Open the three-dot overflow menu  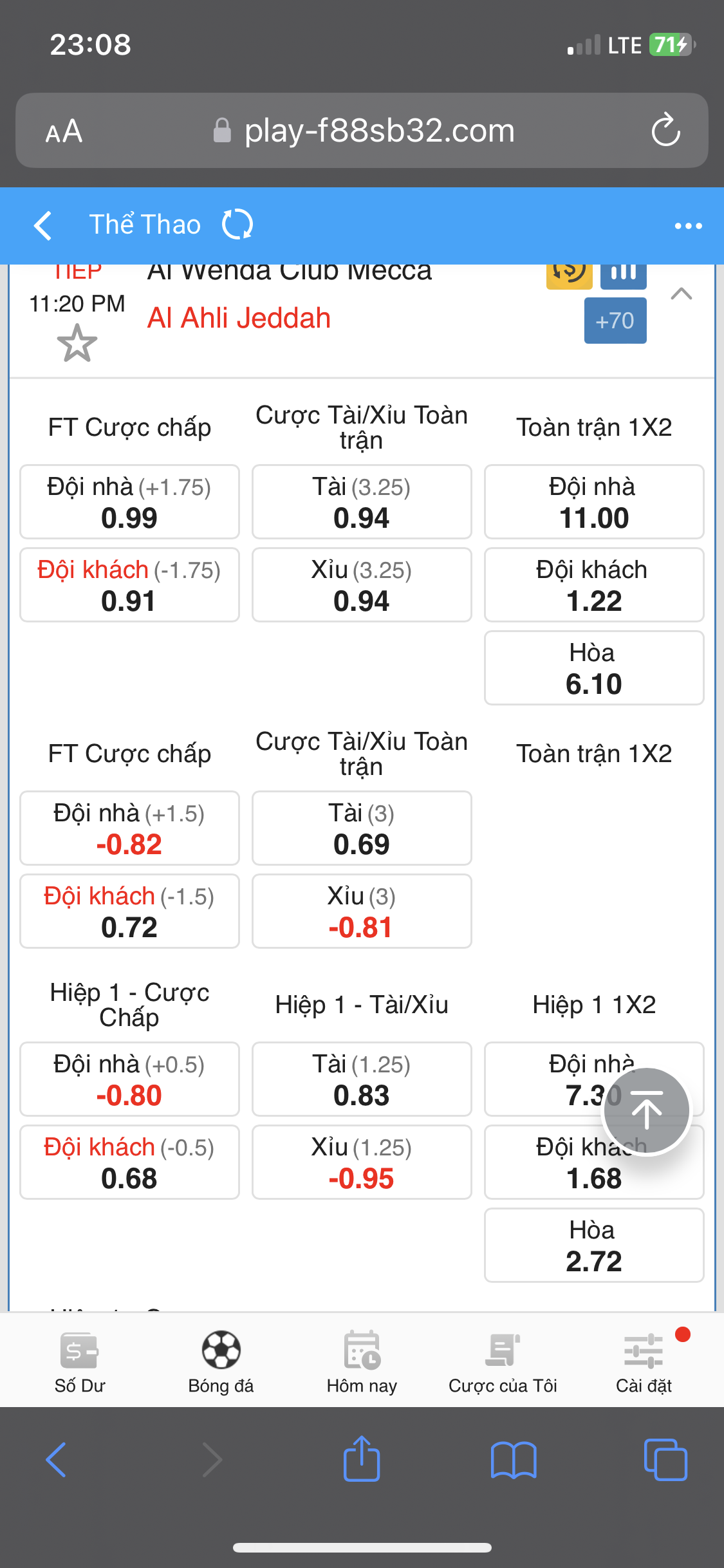coord(688,226)
